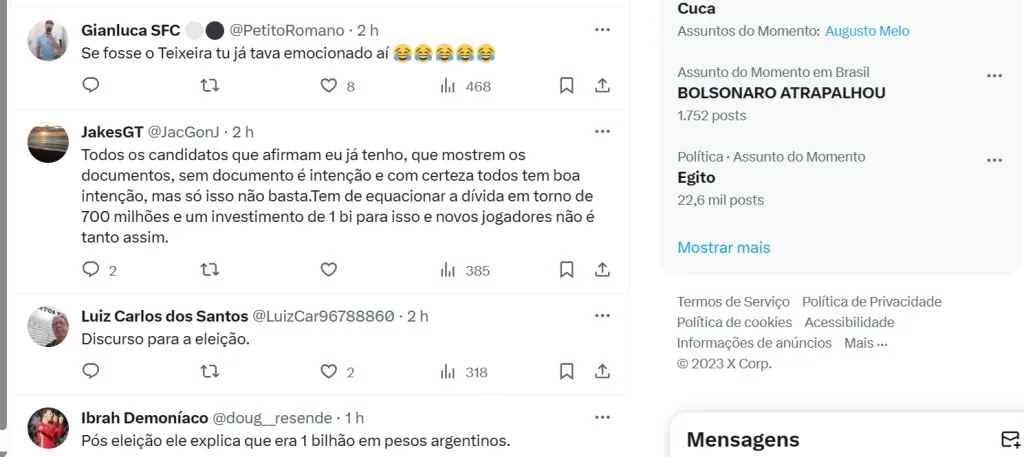Like JakesGT's tweet
Image resolution: width=1024 pixels, height=457 pixels.
tap(328, 270)
